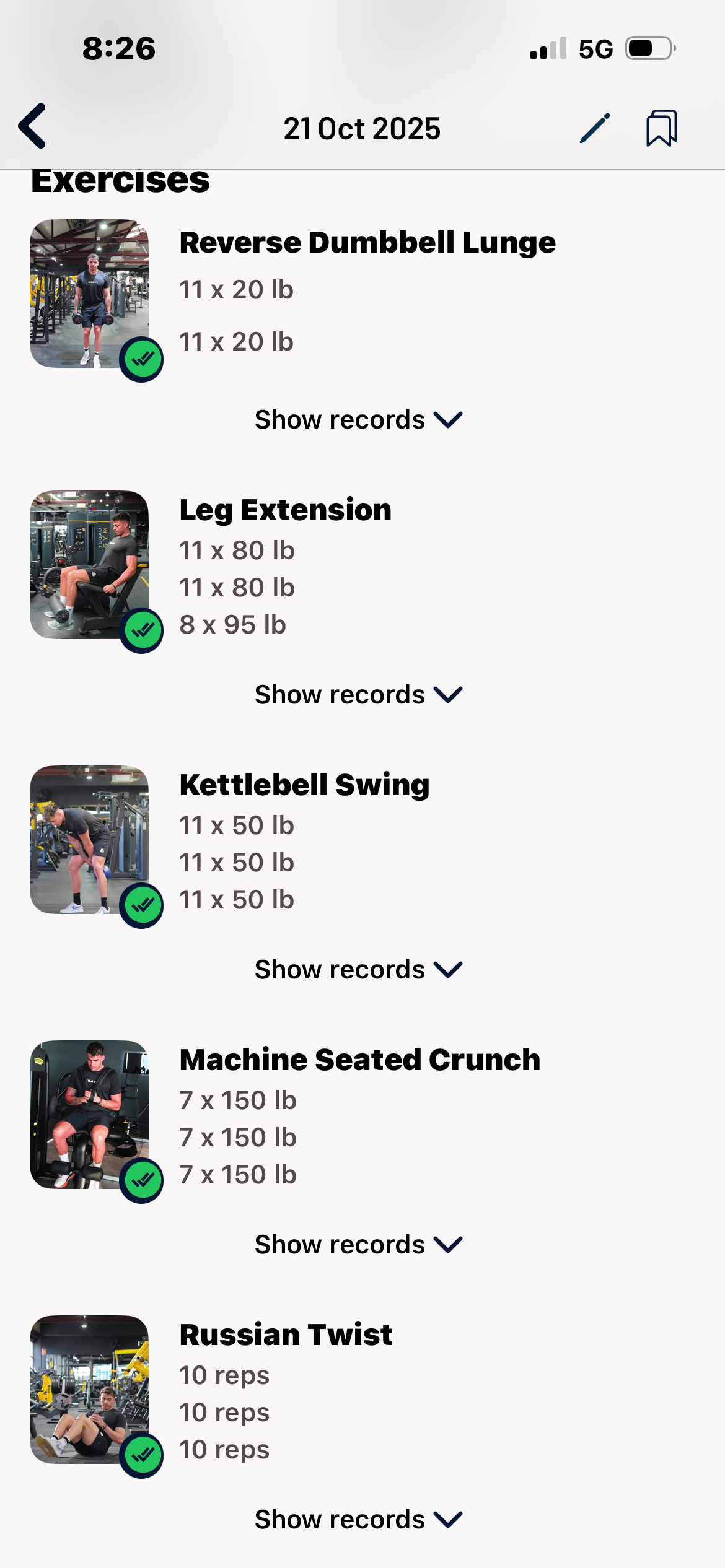Edit this workout with the pencil icon
This screenshot has height=1568, width=725.
click(594, 128)
